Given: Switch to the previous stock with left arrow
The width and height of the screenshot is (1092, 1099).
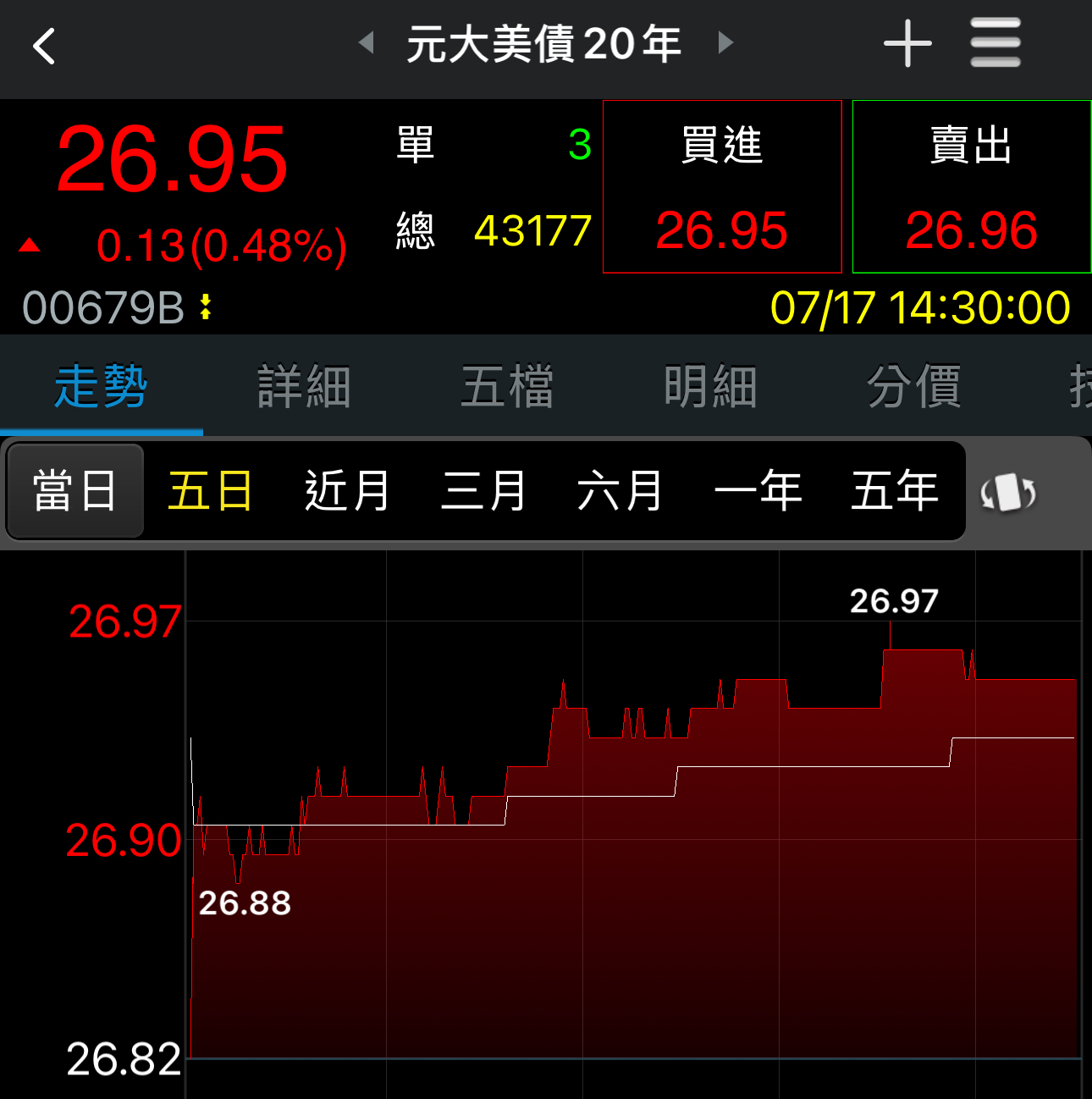Looking at the screenshot, I should pyautogui.click(x=367, y=42).
